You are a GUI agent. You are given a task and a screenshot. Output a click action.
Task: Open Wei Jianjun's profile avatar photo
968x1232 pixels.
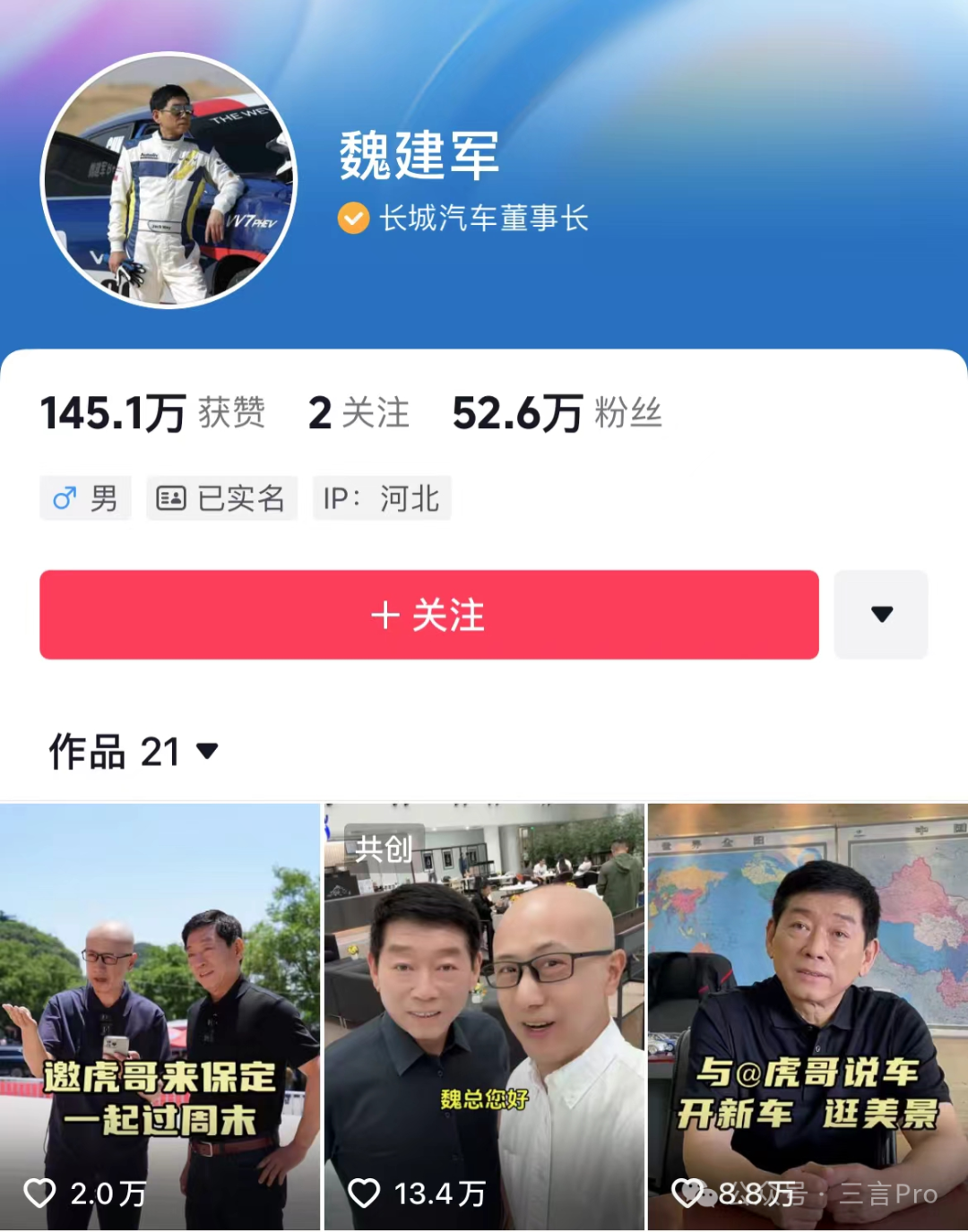169,180
